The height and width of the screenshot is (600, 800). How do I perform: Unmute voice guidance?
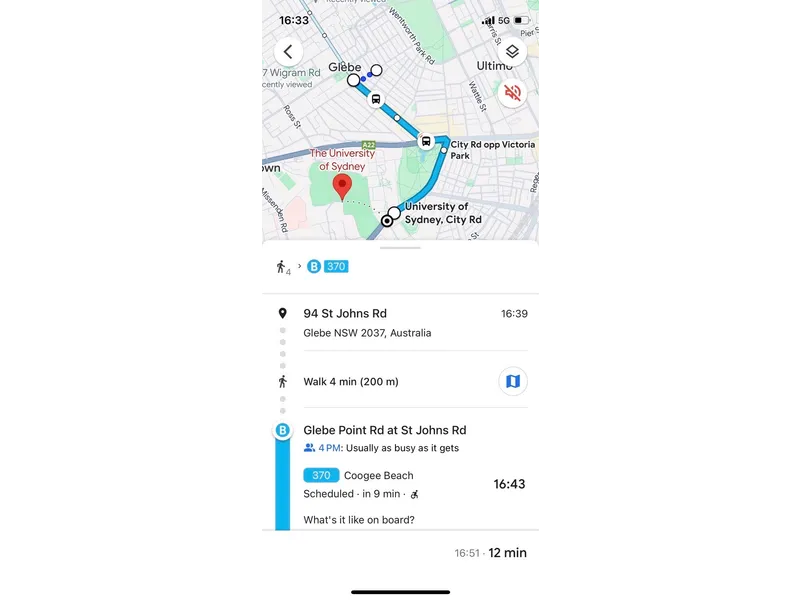pos(512,93)
